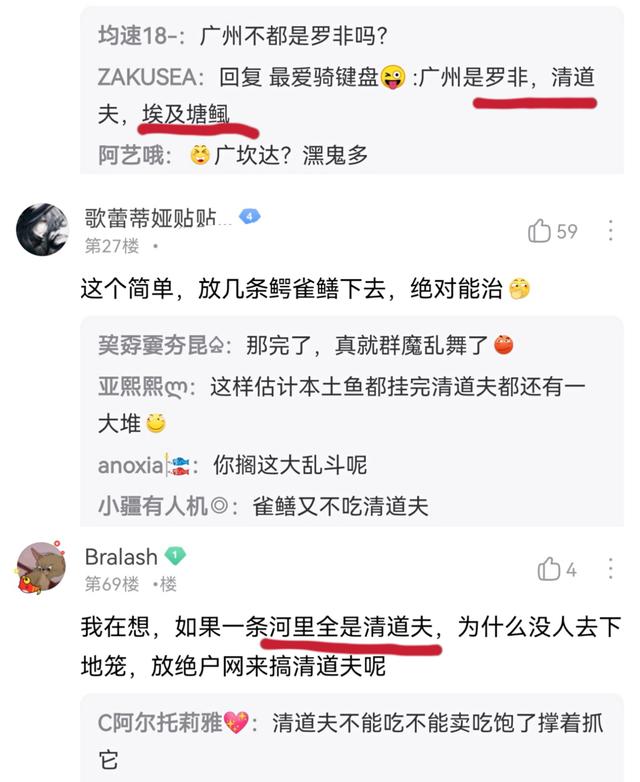
Task: Open C阿尔托莉雅's profile from the reply
Action: pyautogui.click(x=160, y=724)
